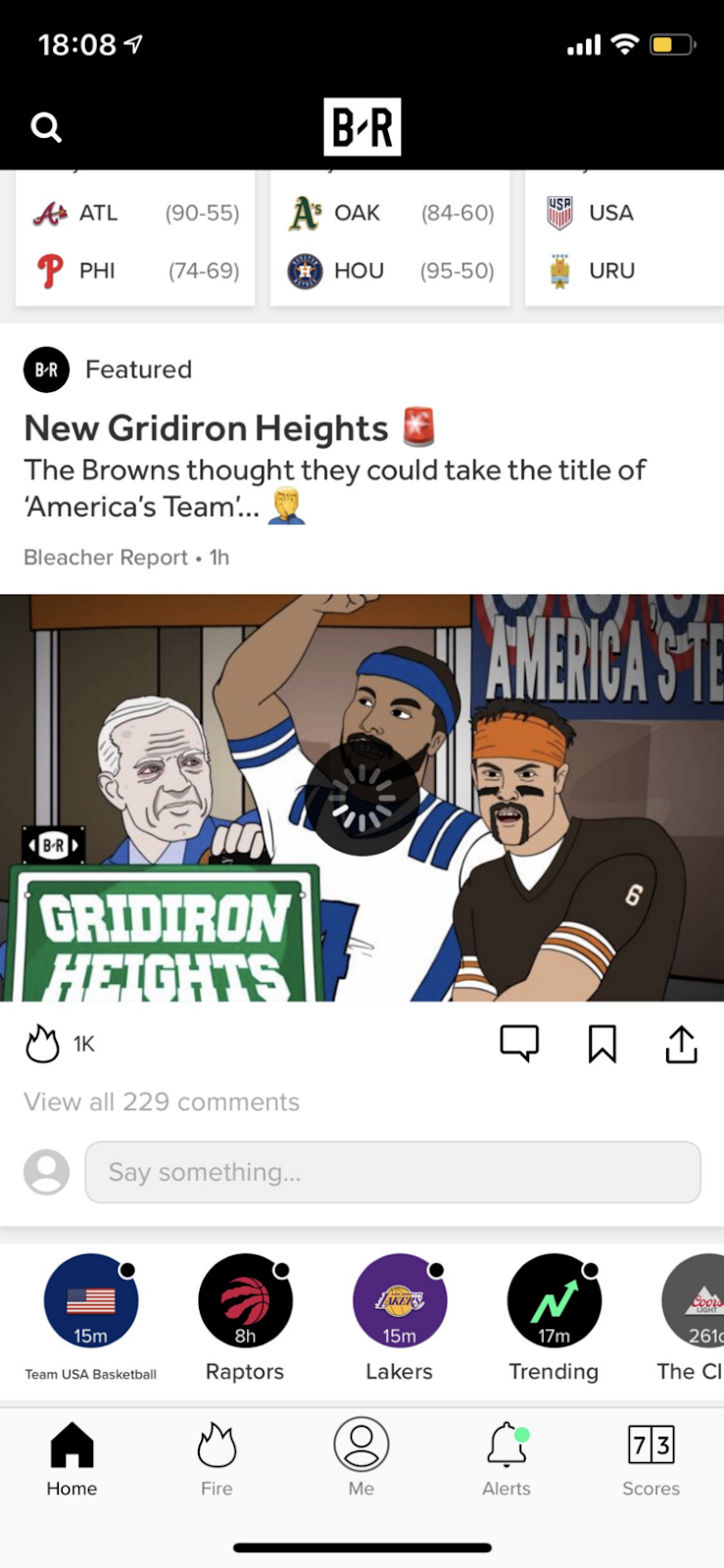Tap the fire icon to like post
The image size is (724, 1568).
click(x=42, y=1044)
